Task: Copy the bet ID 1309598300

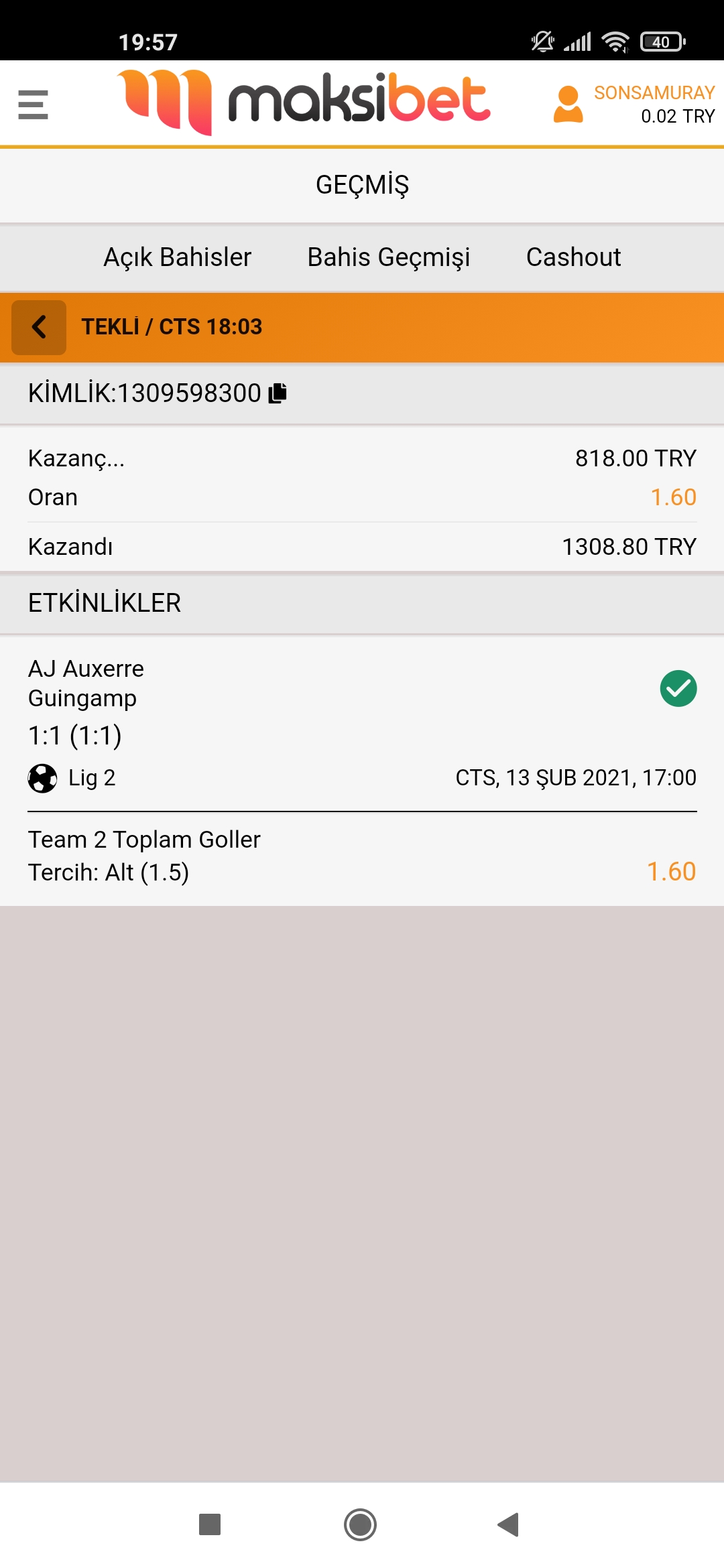Action: coord(278,393)
